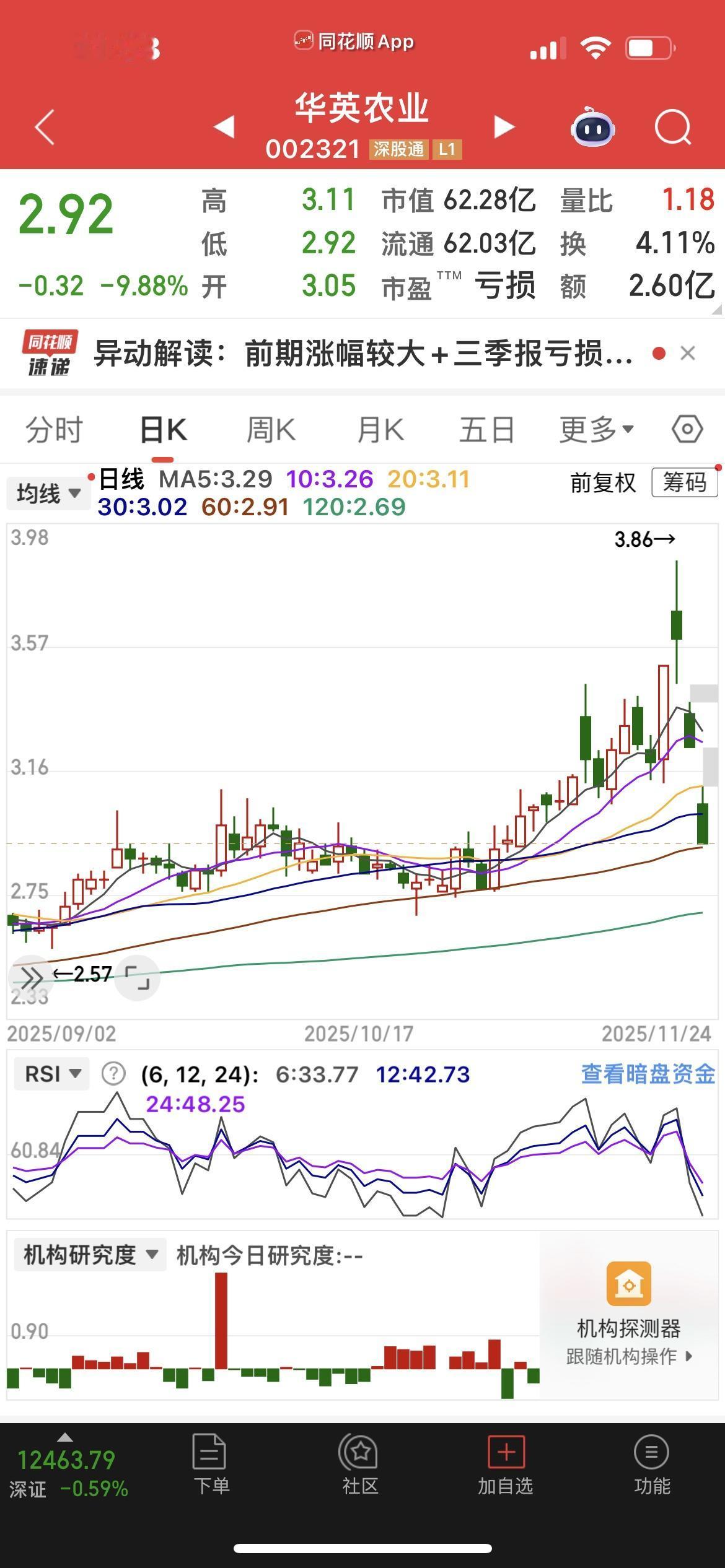Add stock via 加自选

click(x=506, y=1466)
